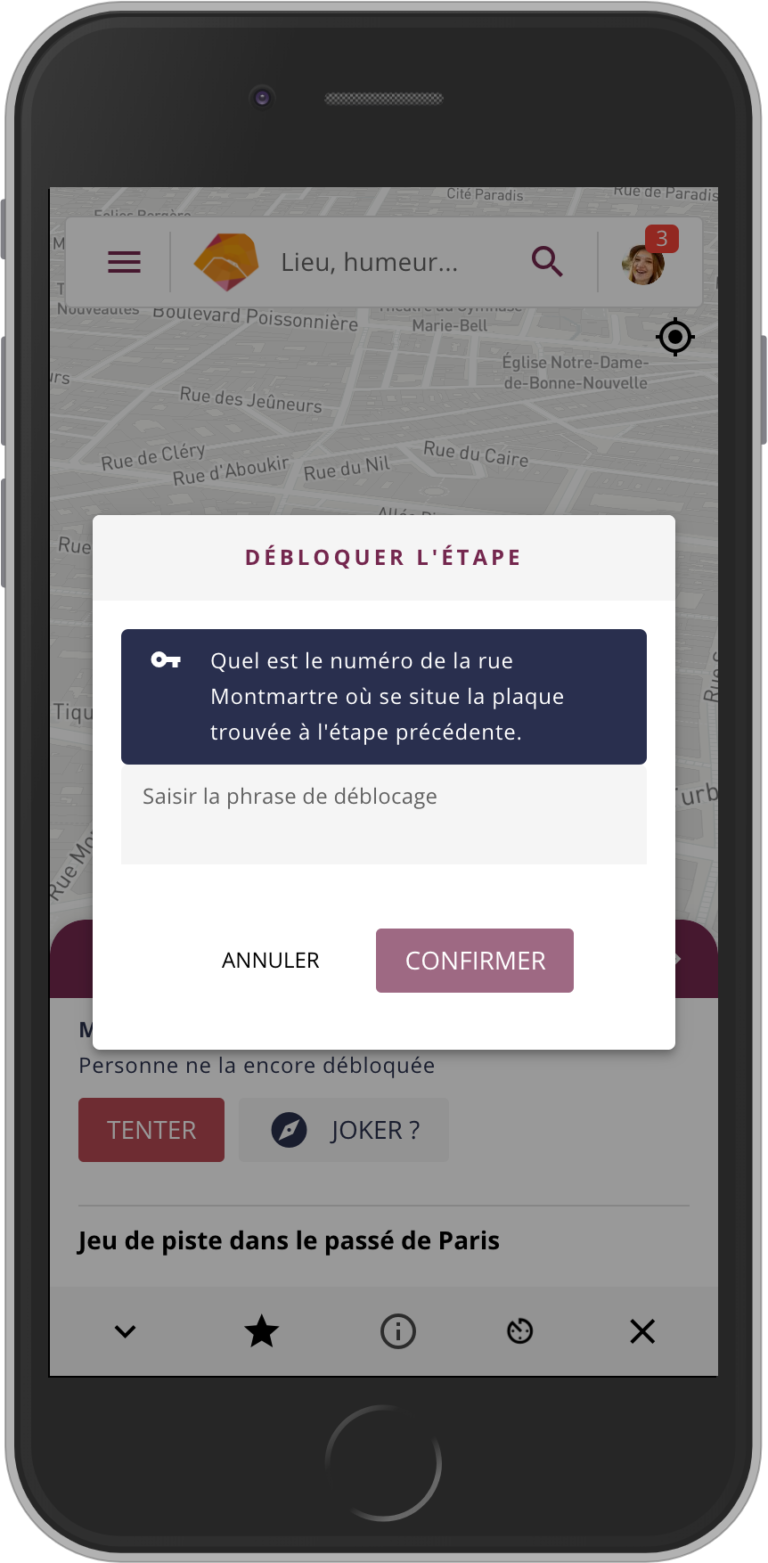Viewport: 768px width, 1563px height.
Task: Collapse the panel with the down chevron
Action: click(125, 1331)
